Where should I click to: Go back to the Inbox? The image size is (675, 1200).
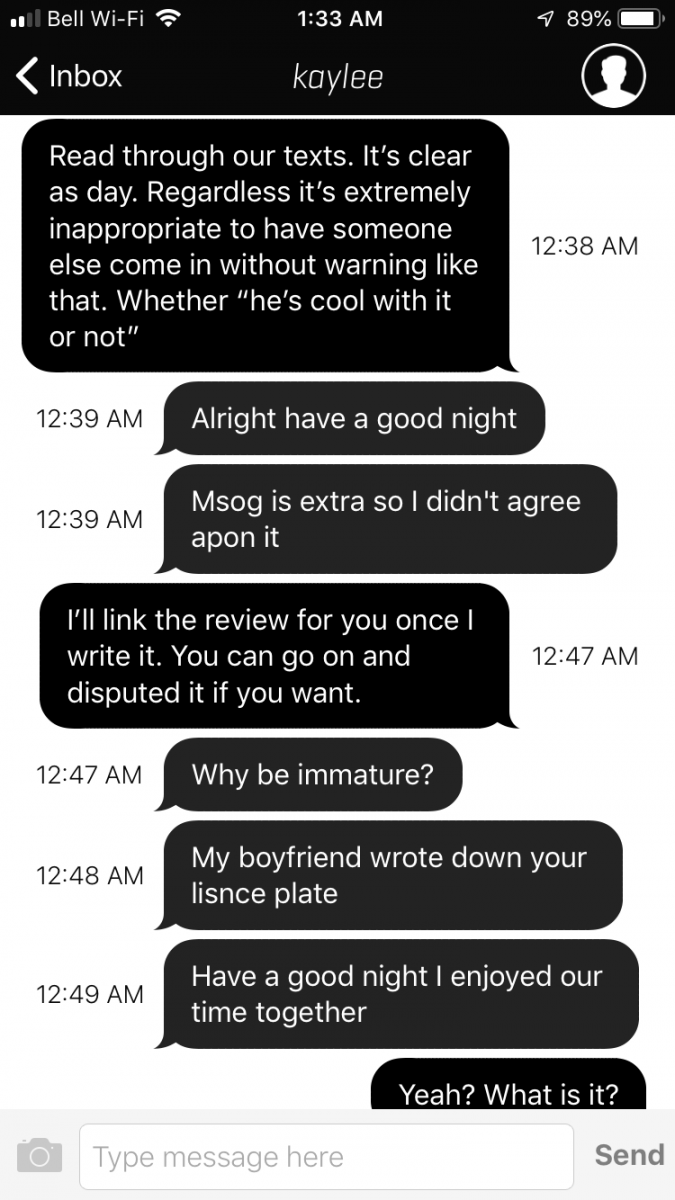(x=69, y=76)
